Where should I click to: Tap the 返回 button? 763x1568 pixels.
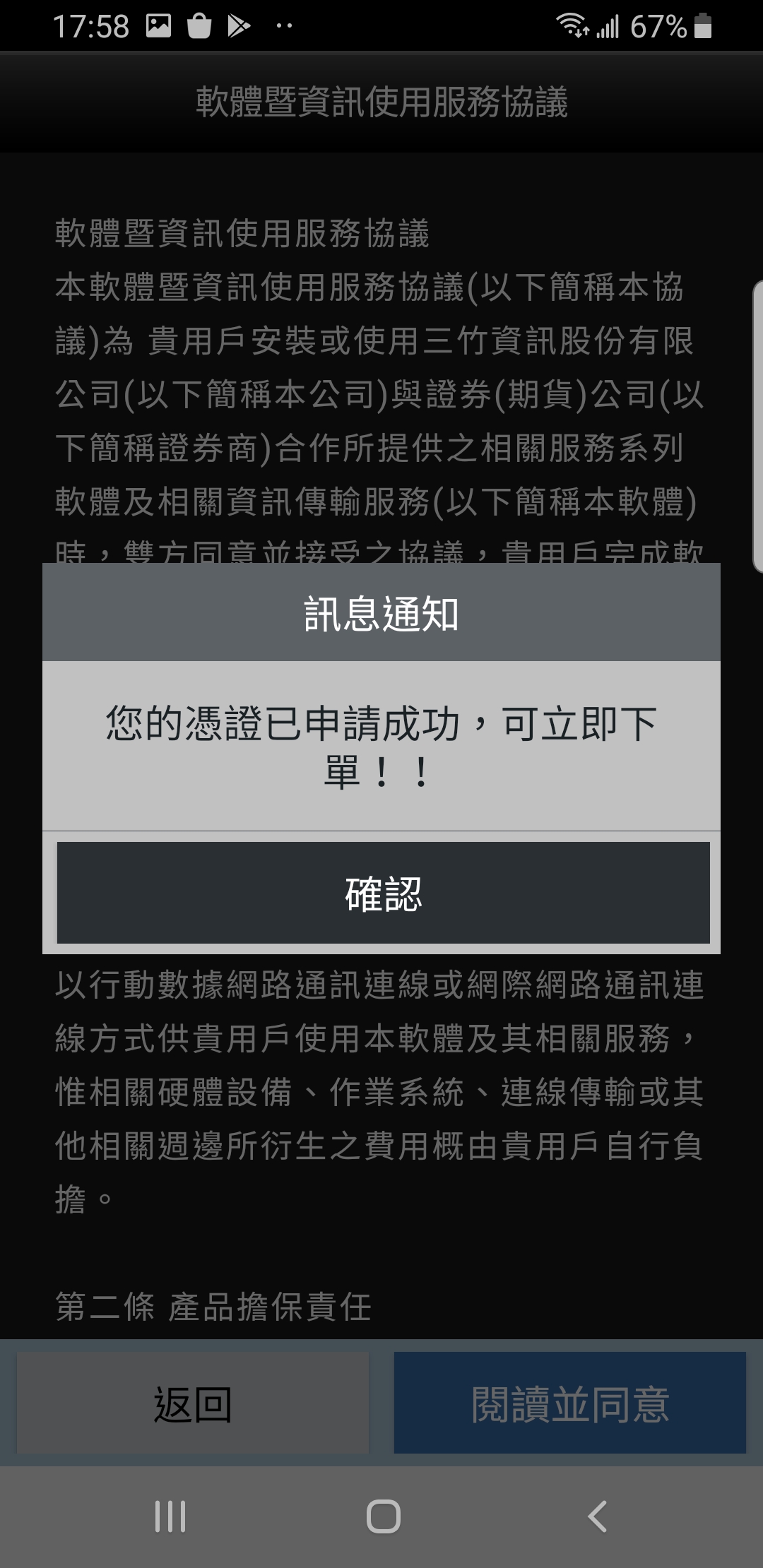[x=192, y=1402]
